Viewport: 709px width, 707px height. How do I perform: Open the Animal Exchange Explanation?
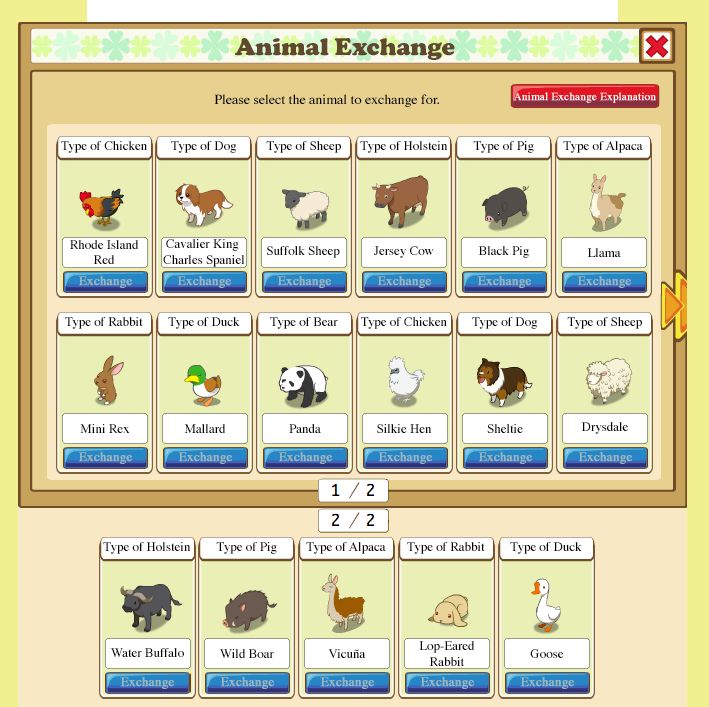tap(585, 97)
